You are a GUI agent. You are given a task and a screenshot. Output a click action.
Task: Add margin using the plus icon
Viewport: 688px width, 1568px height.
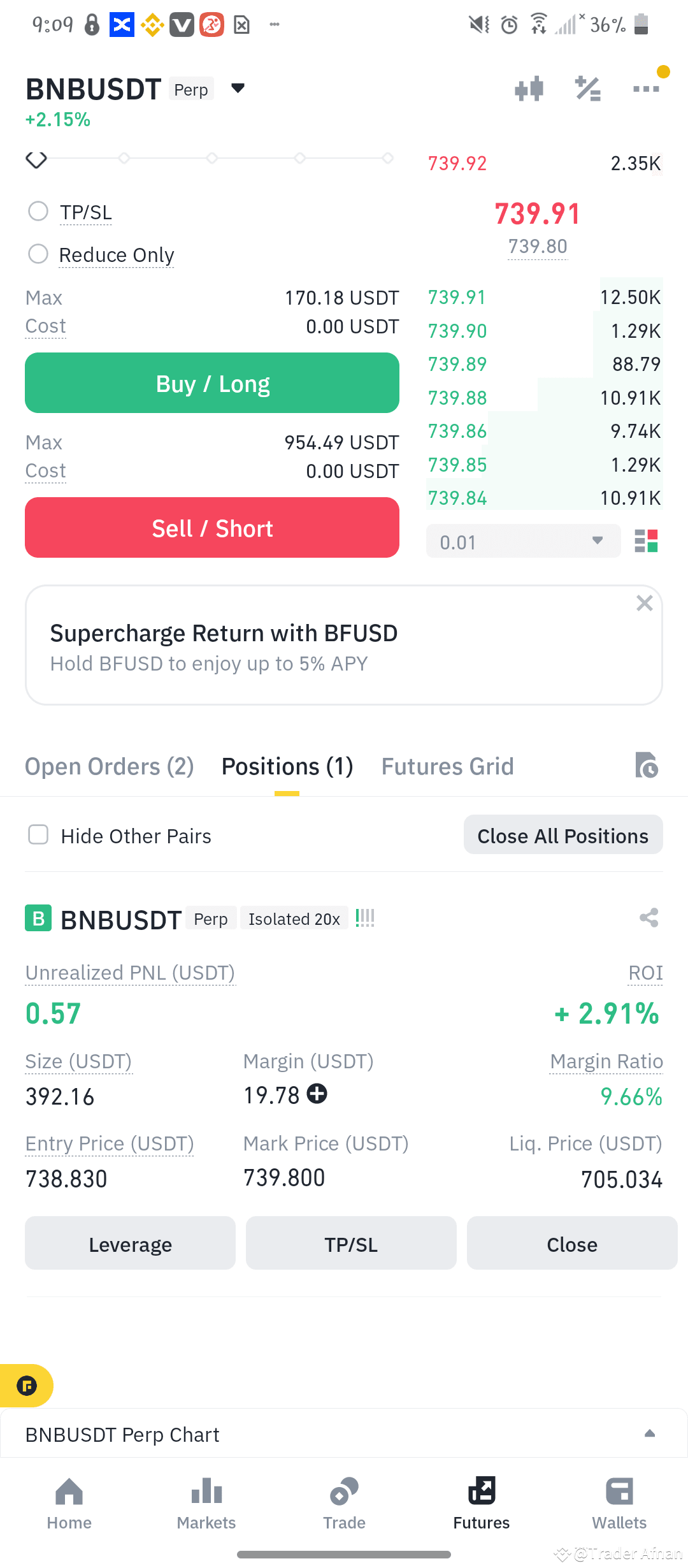tap(317, 1094)
